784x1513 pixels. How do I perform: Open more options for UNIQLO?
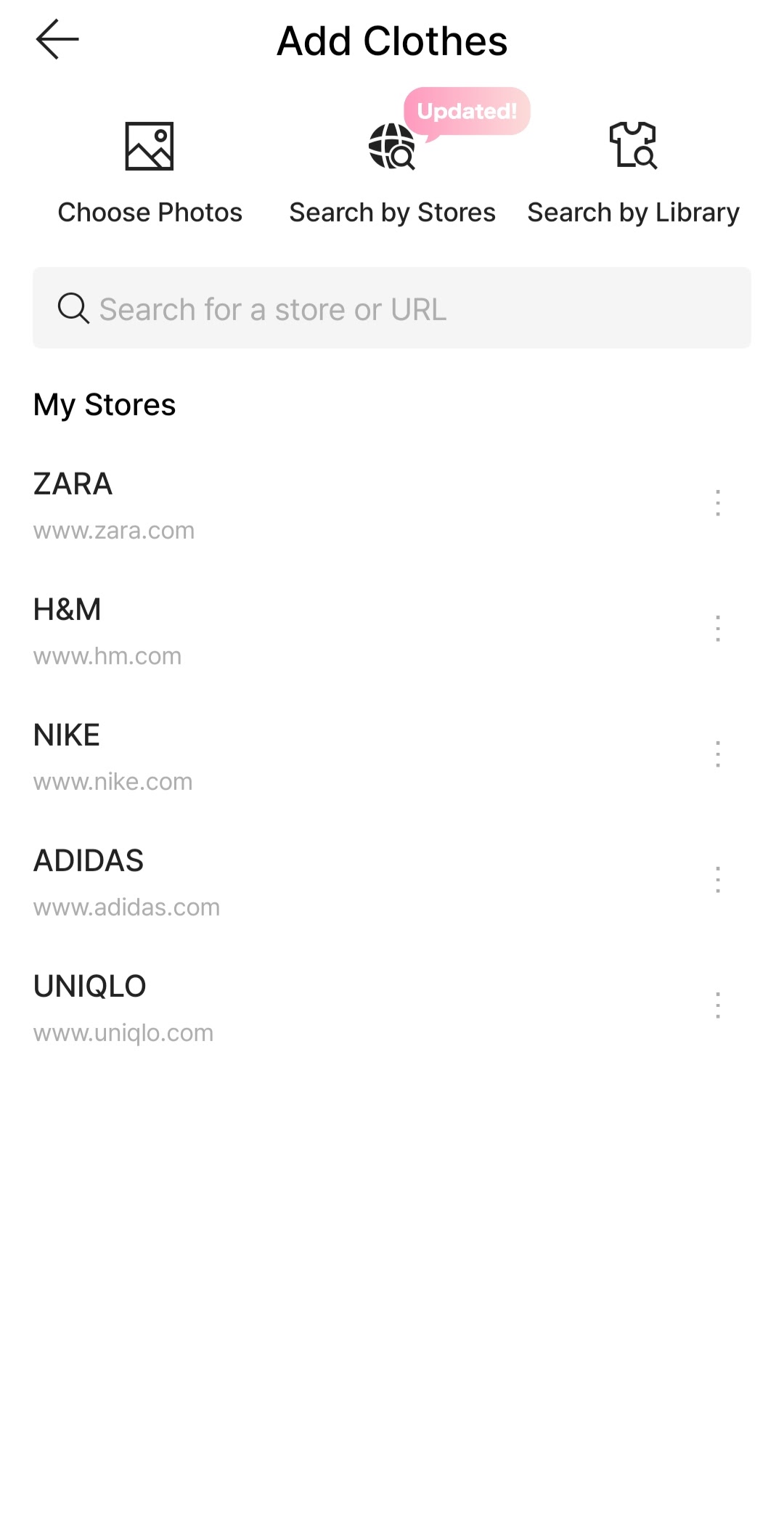[717, 1006]
